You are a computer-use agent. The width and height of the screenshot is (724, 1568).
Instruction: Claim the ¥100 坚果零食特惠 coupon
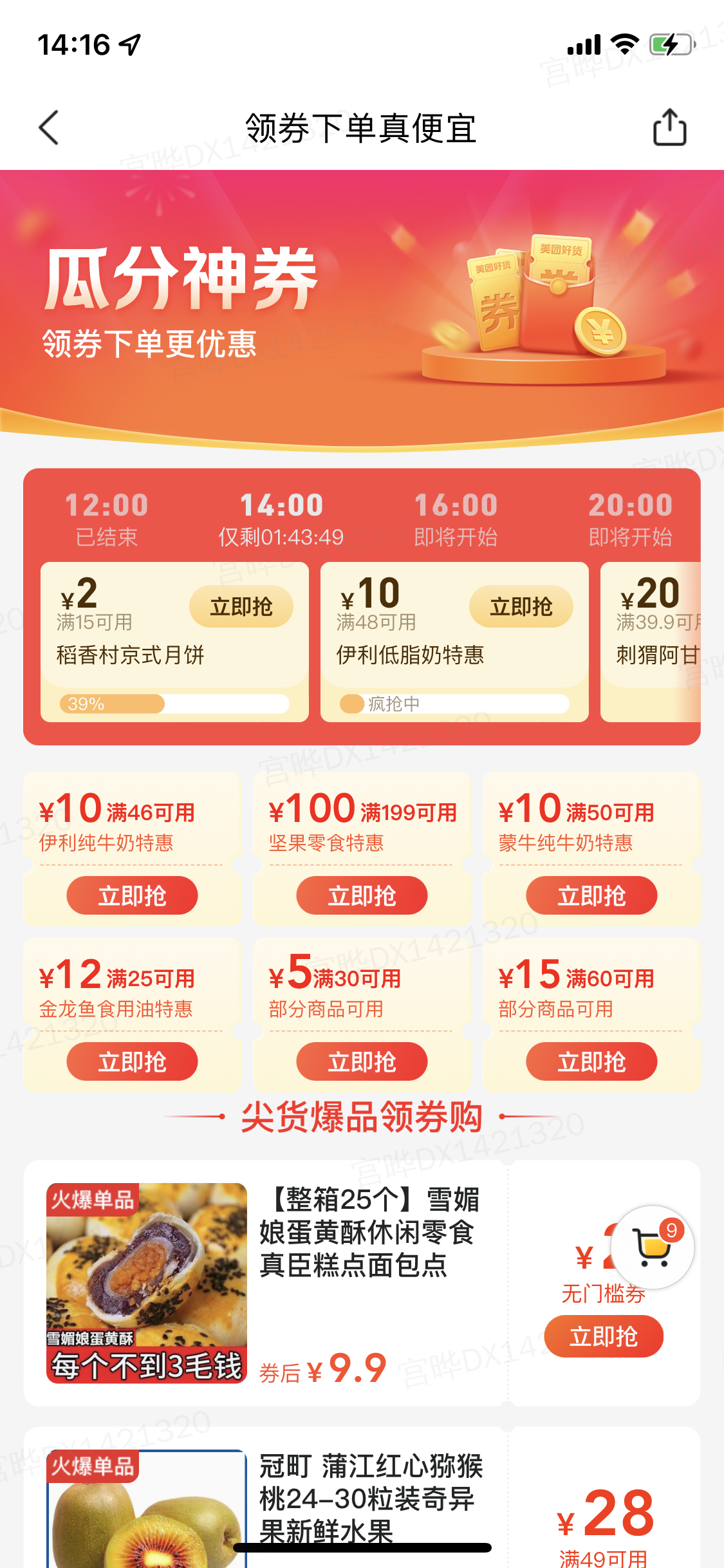362,895
